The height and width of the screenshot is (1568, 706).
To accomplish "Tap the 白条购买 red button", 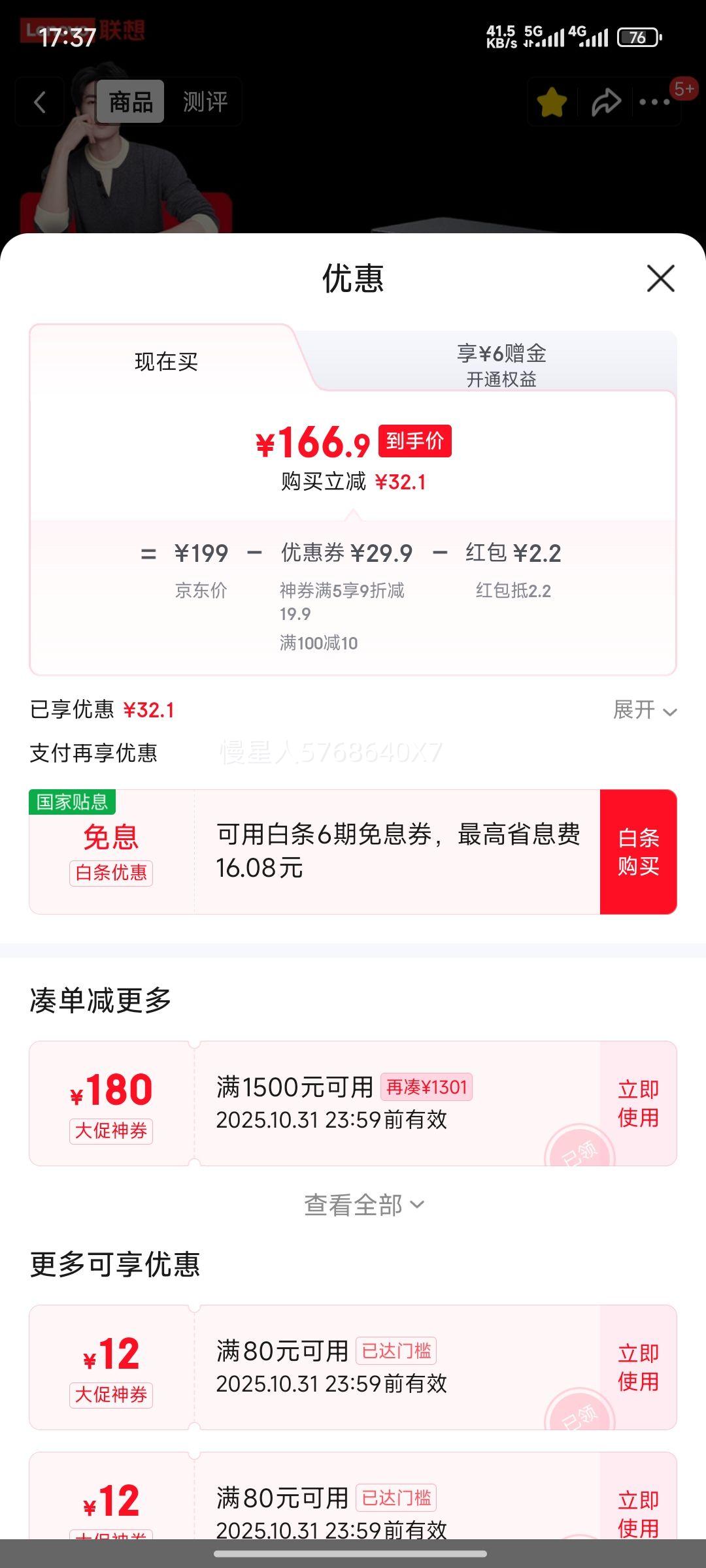I will (639, 851).
